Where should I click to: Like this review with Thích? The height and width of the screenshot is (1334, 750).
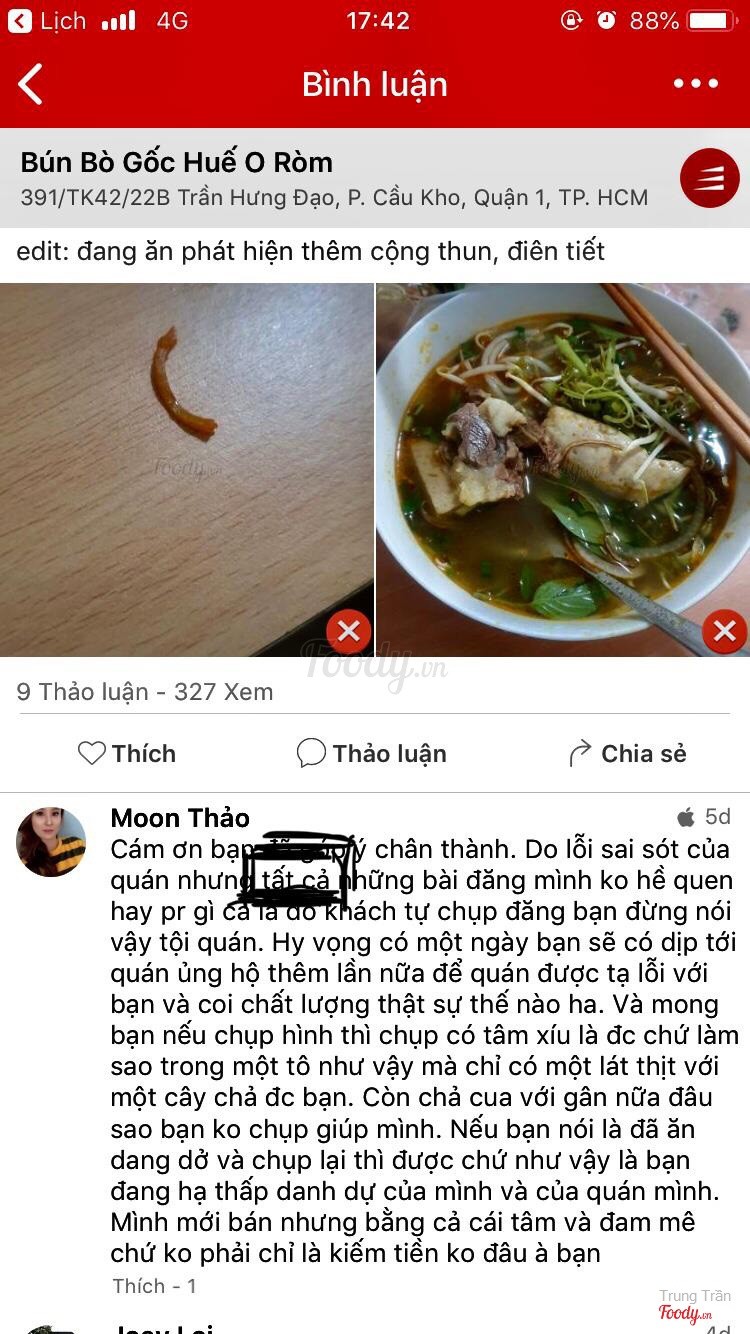pos(127,753)
